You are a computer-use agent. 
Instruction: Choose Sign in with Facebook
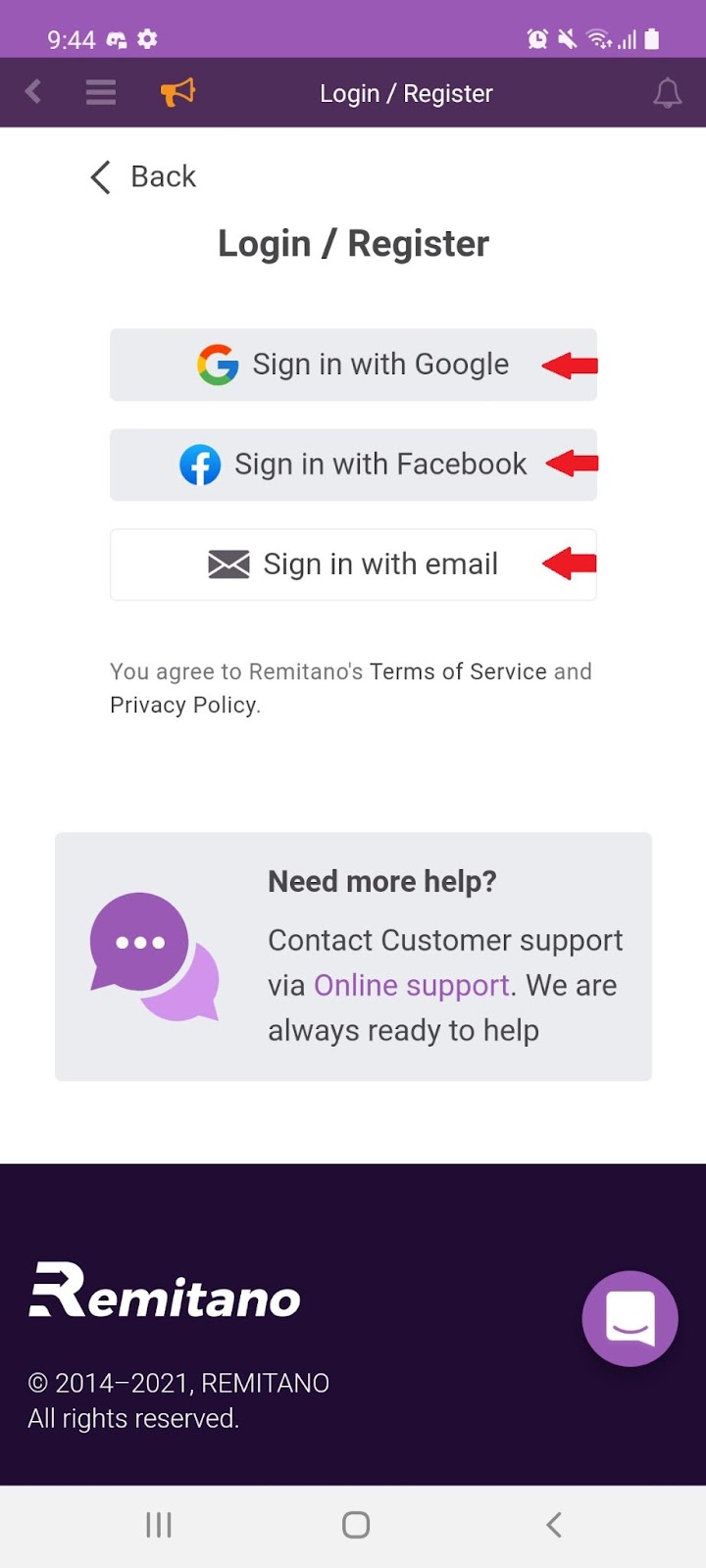coord(353,465)
